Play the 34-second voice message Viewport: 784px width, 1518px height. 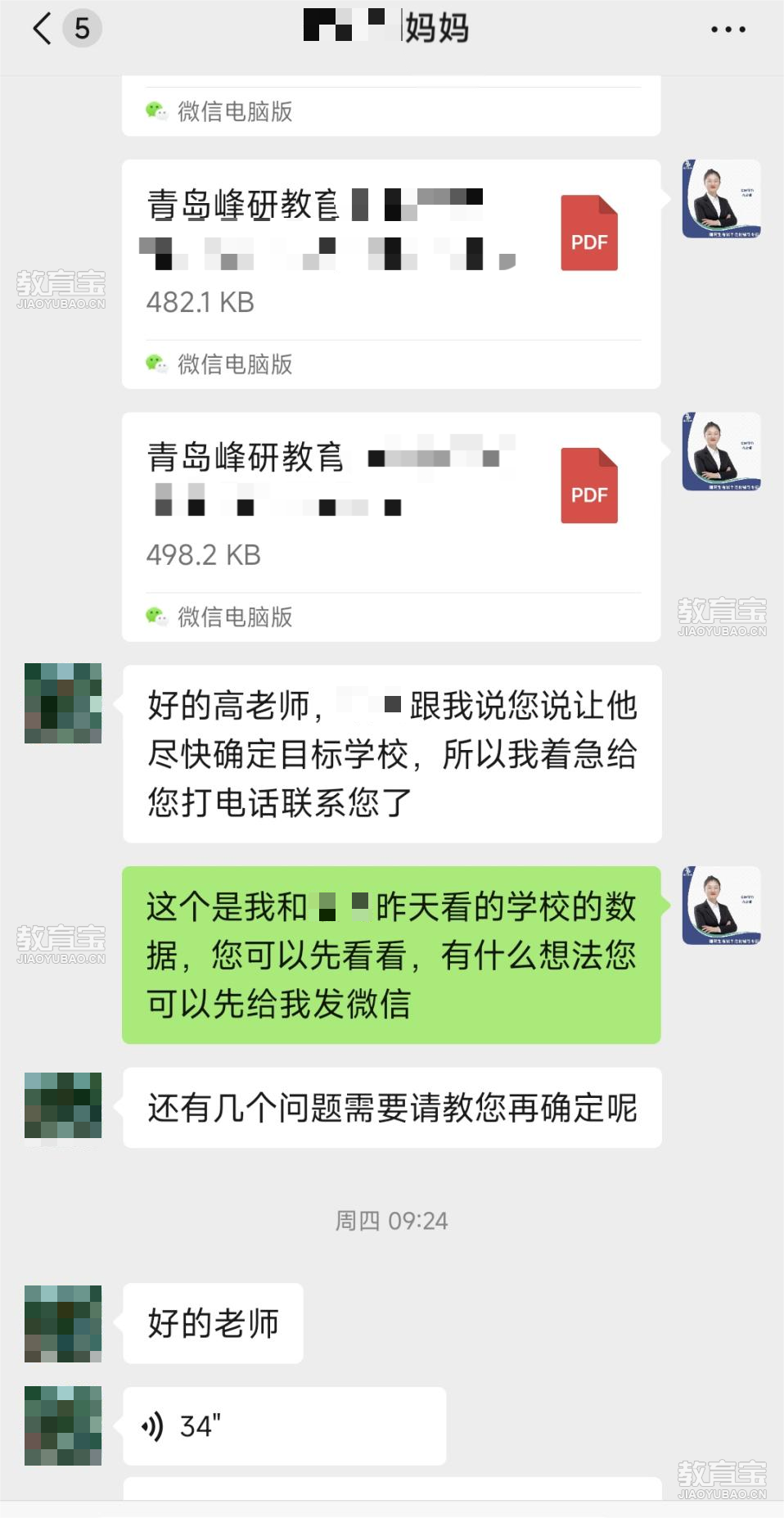[x=283, y=1425]
